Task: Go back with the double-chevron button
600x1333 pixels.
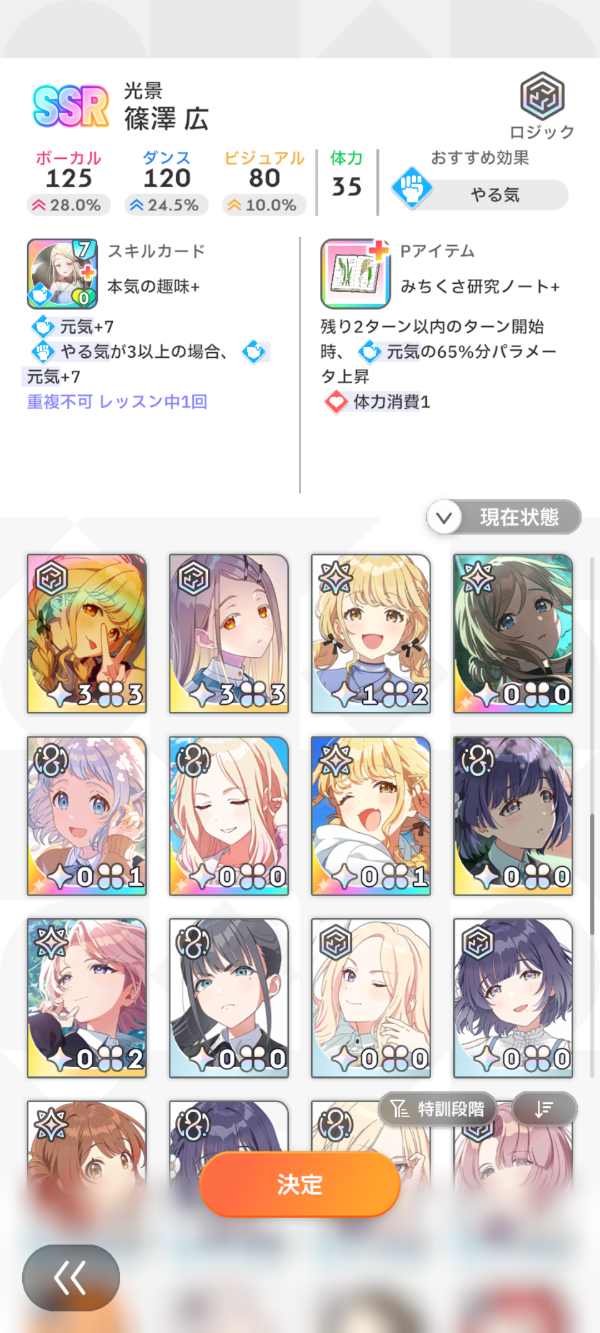Action: tap(71, 1277)
